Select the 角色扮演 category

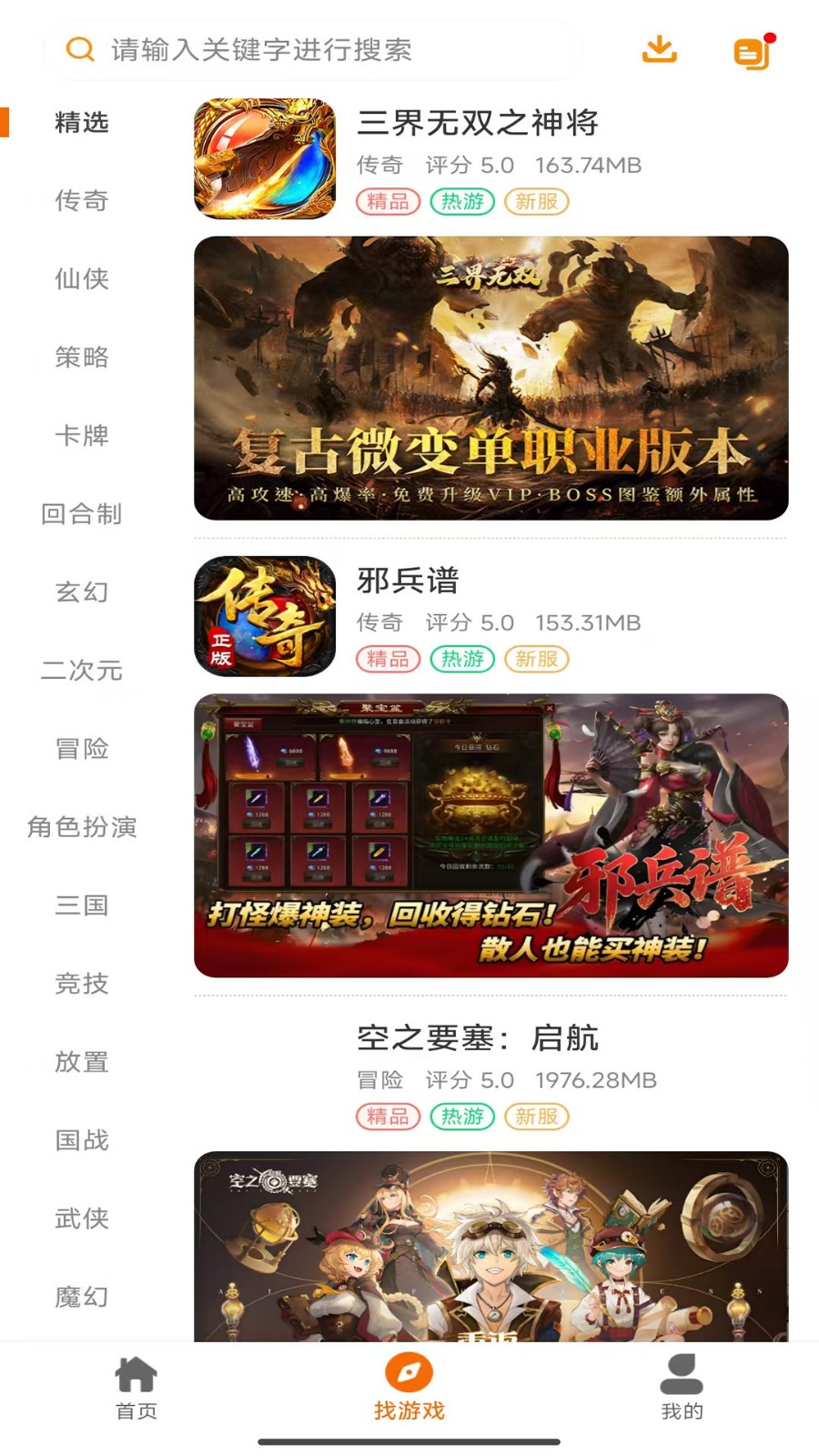(x=82, y=826)
